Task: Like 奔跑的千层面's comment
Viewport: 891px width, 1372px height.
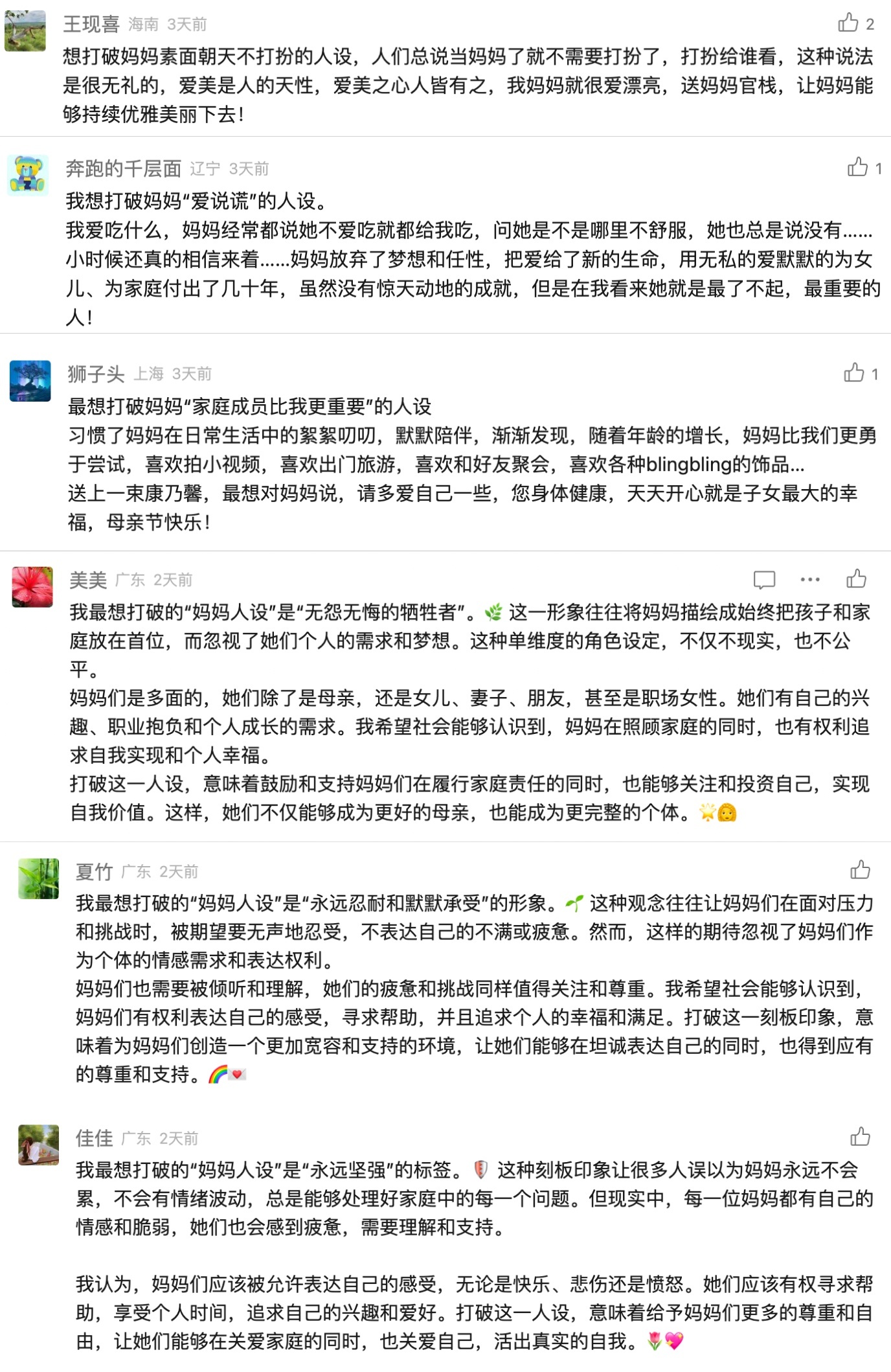Action: pyautogui.click(x=857, y=168)
